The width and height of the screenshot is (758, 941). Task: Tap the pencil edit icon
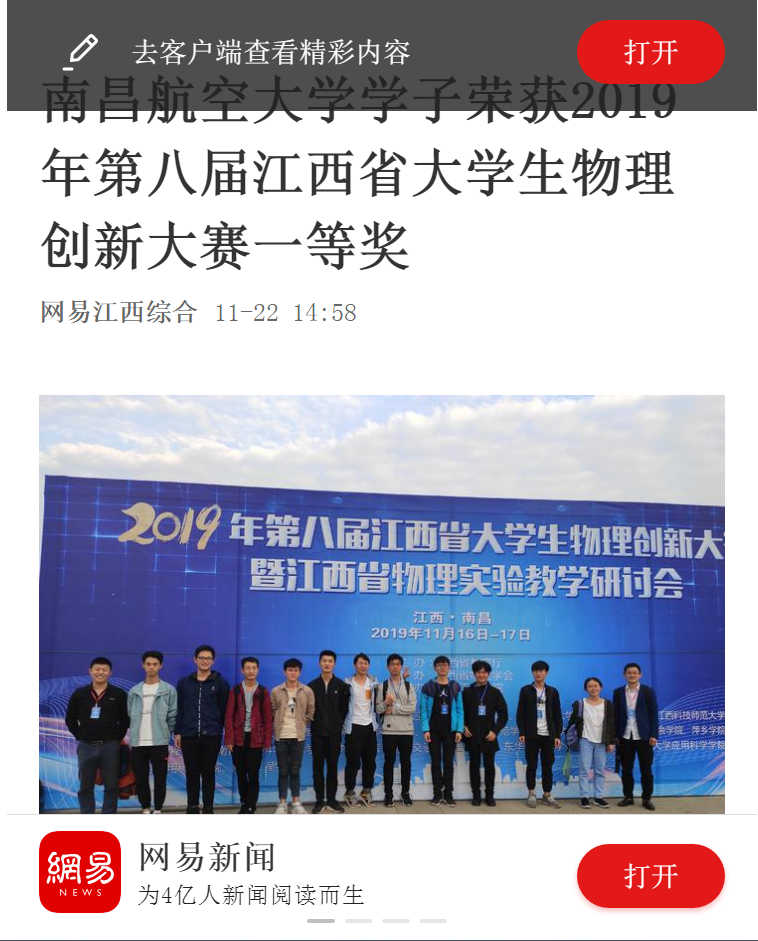[83, 51]
